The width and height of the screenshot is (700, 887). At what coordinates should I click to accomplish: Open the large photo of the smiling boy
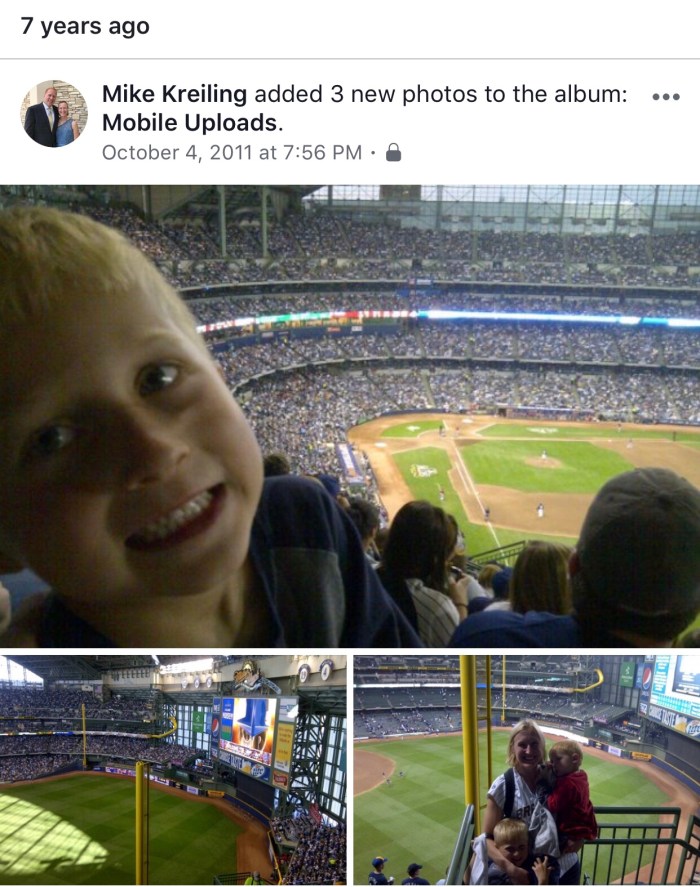(x=350, y=416)
